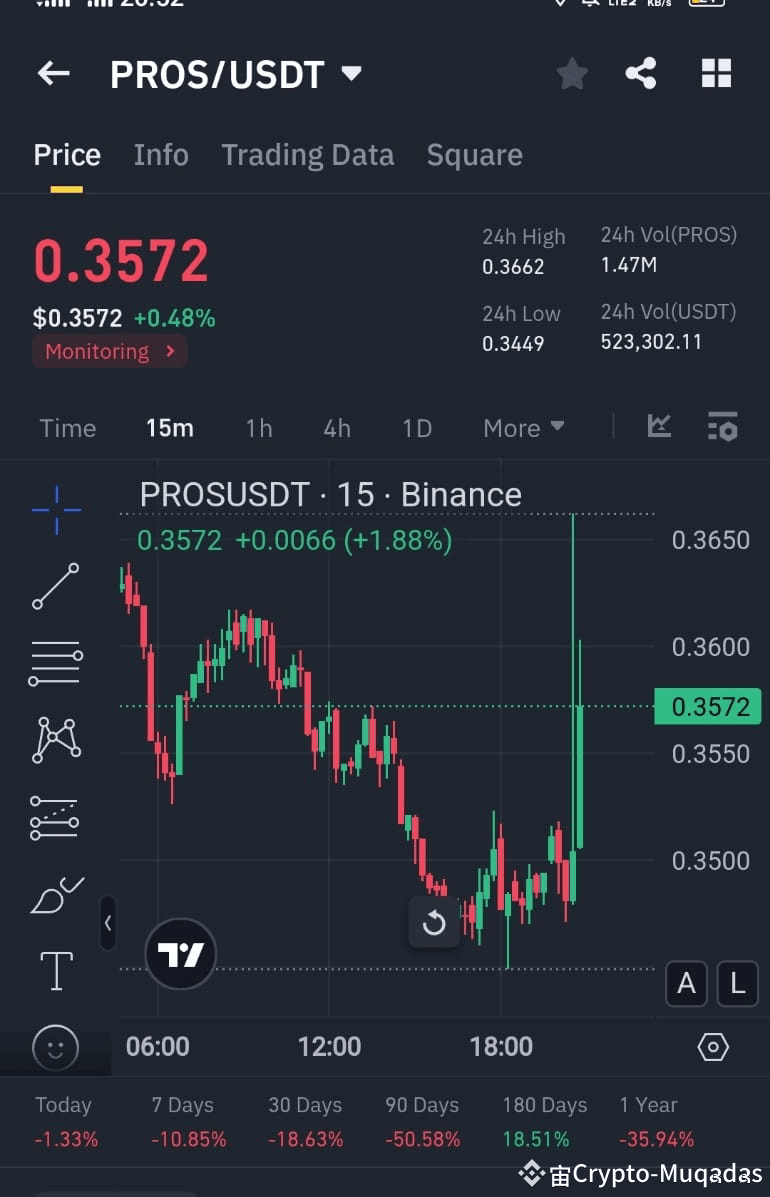
Task: Select the XABCD pattern tool
Action: (55, 740)
